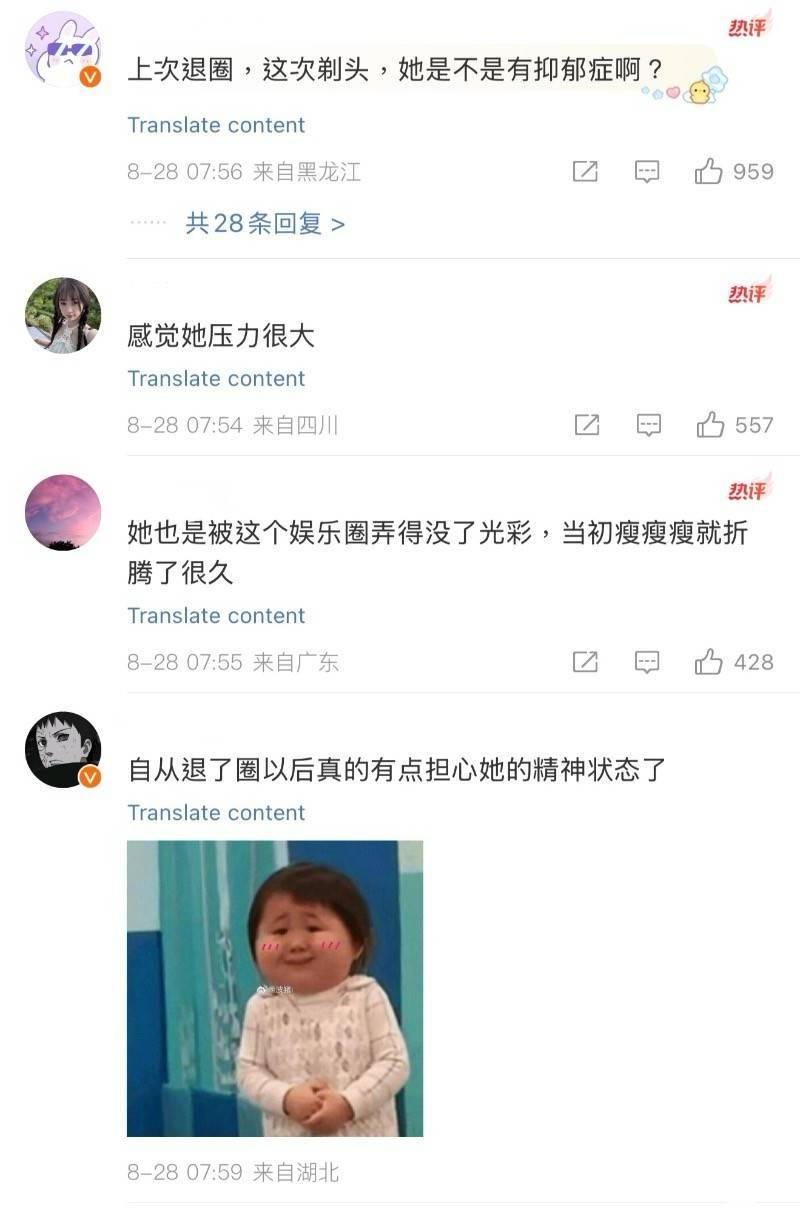The image size is (800, 1208).
Task: Expand the 共28条回复 replies
Action: click(x=265, y=223)
